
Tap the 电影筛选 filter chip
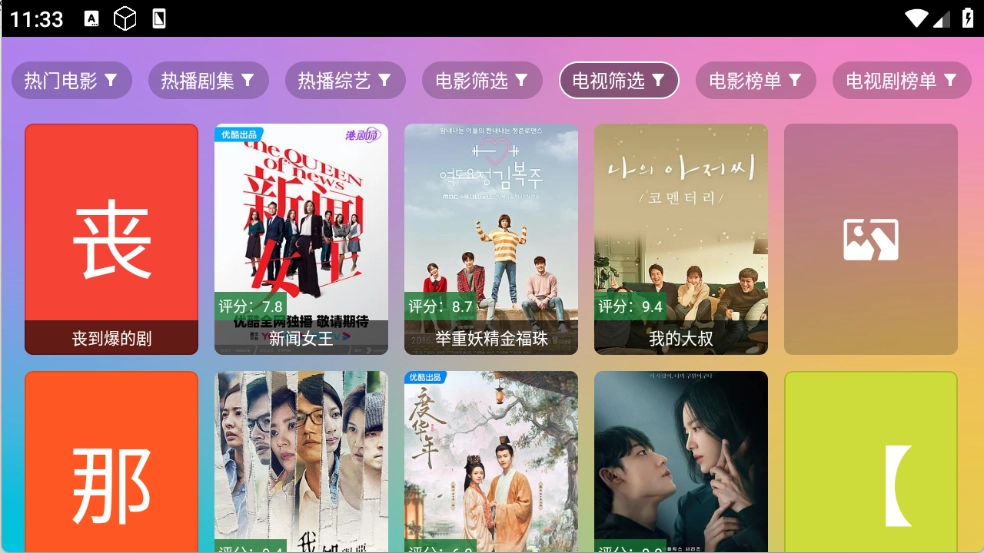coord(482,81)
